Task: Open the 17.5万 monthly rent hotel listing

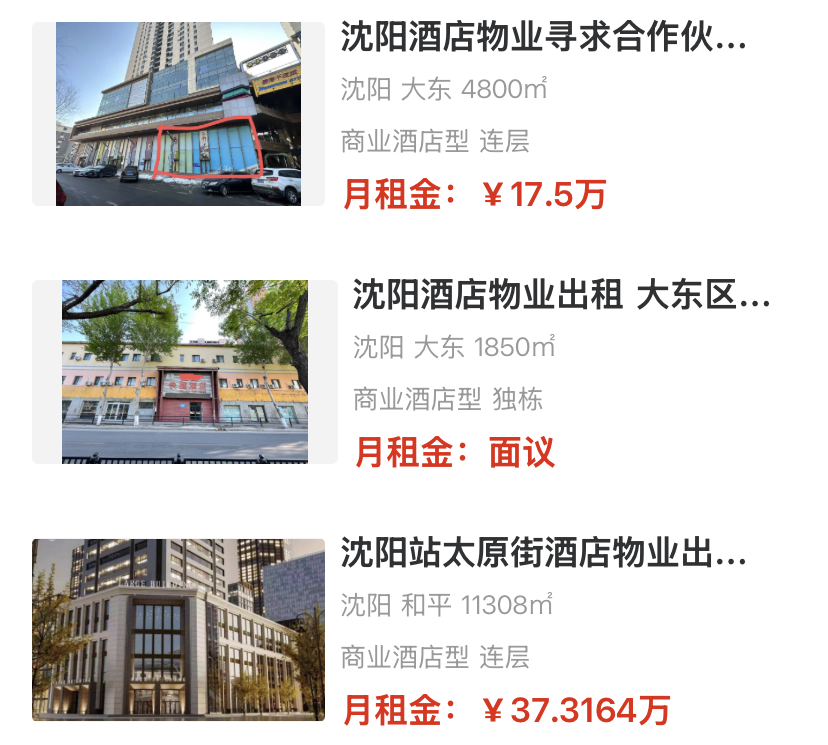Action: tap(543, 39)
